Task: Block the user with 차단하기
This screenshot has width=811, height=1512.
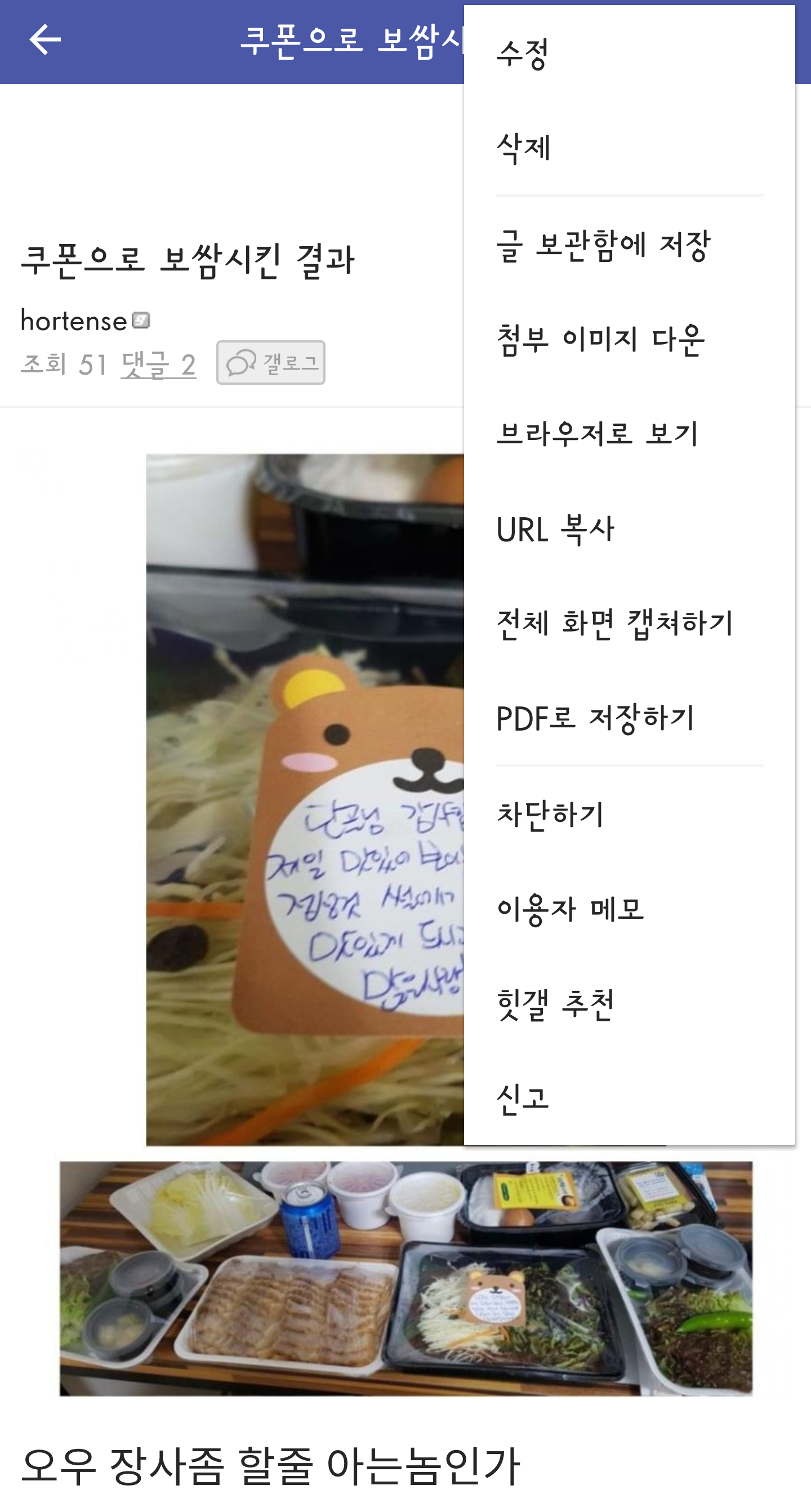Action: (x=628, y=814)
